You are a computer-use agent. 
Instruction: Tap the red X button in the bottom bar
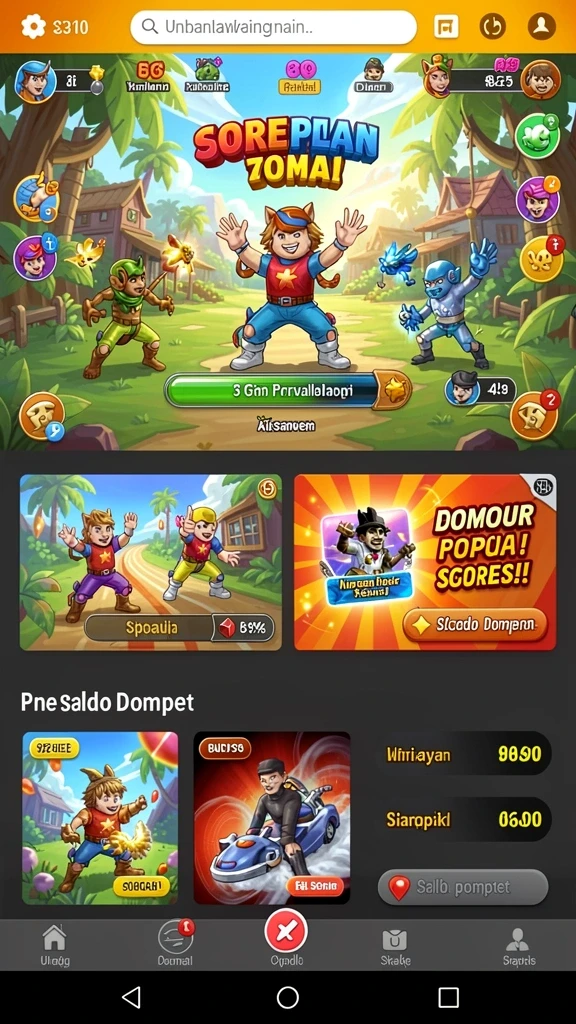pyautogui.click(x=286, y=931)
